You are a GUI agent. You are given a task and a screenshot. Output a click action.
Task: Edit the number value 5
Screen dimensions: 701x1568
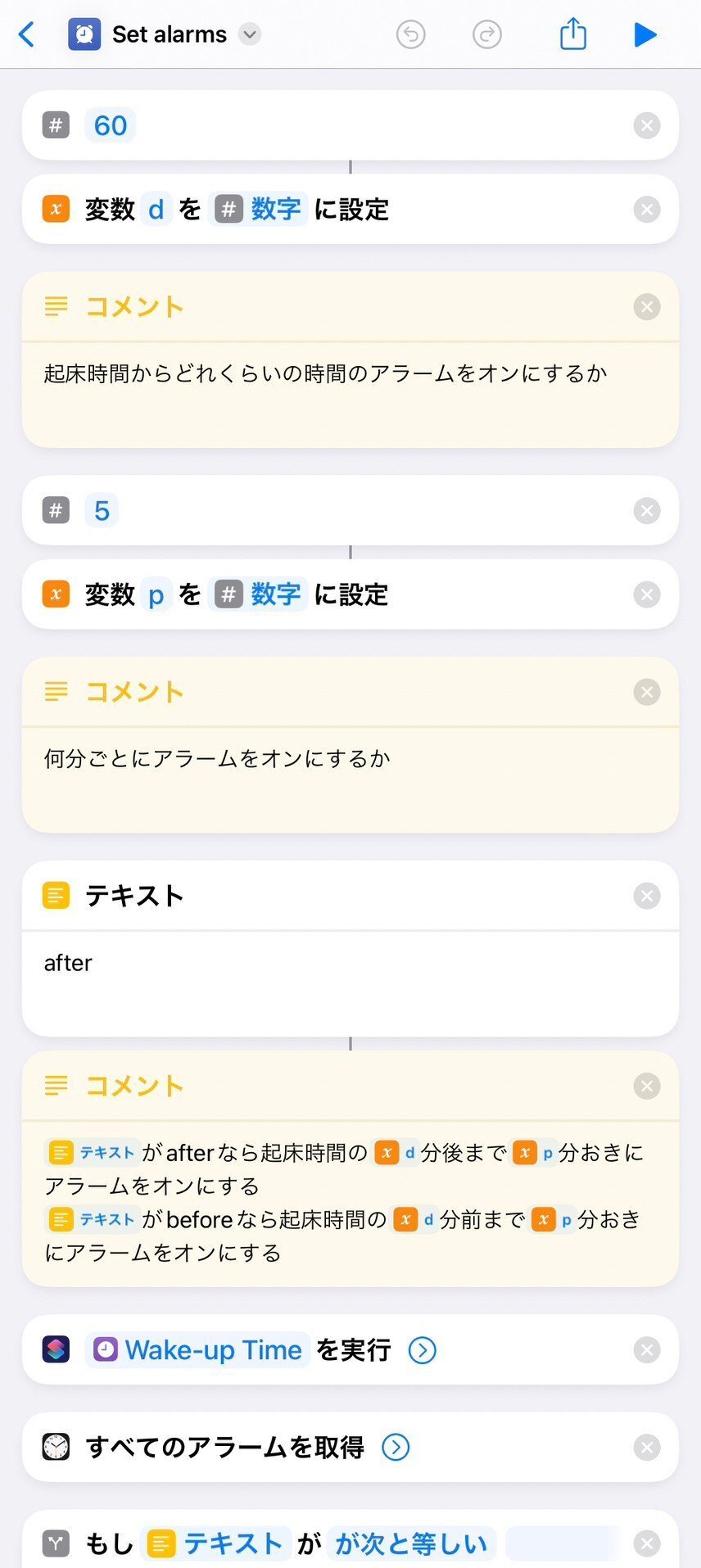pos(102,511)
